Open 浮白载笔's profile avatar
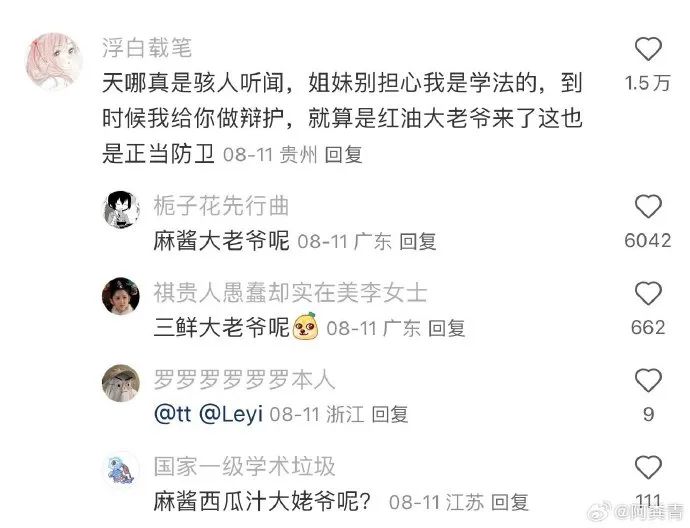 49,60
